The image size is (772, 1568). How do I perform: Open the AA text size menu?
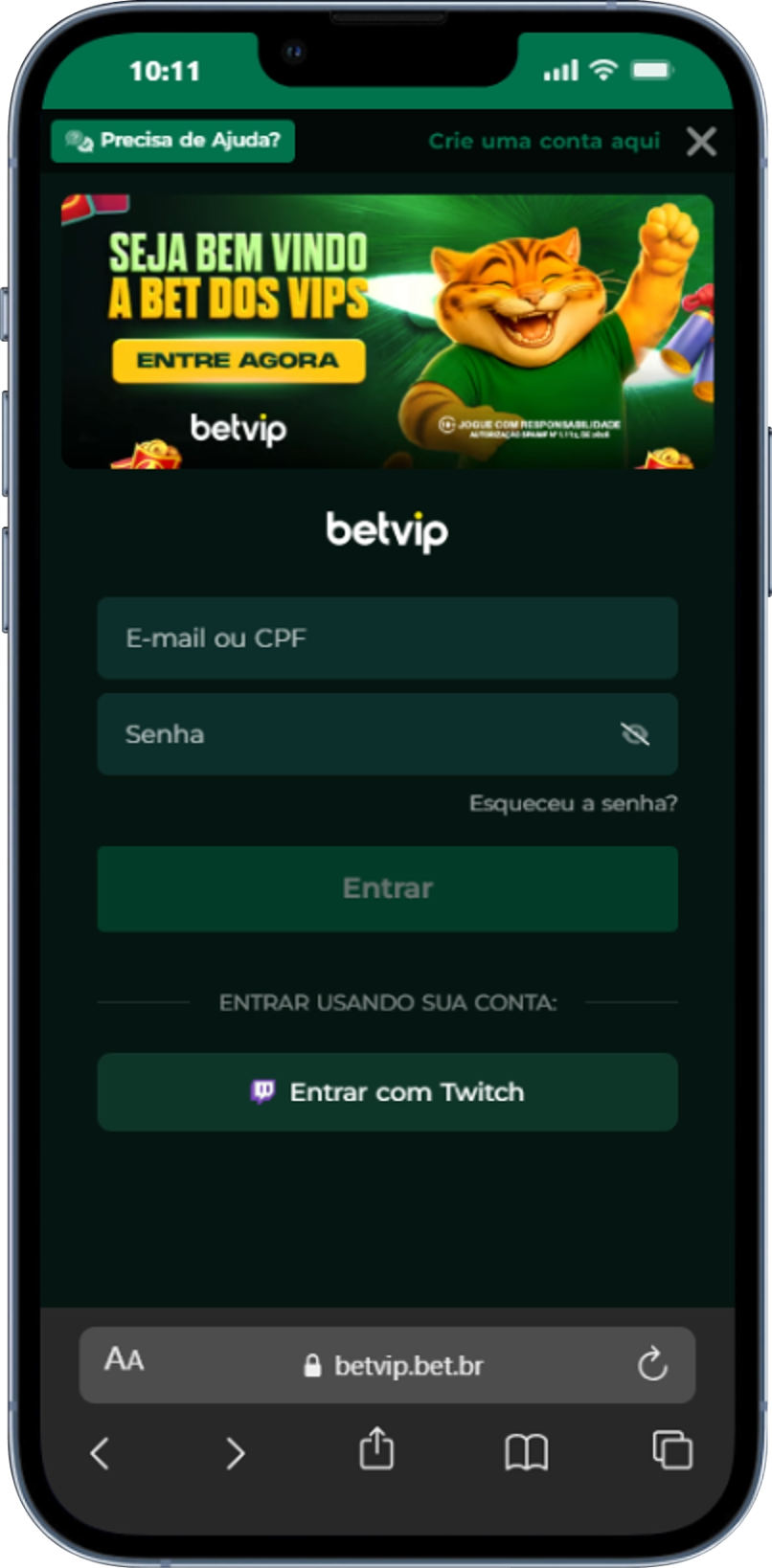(125, 1359)
